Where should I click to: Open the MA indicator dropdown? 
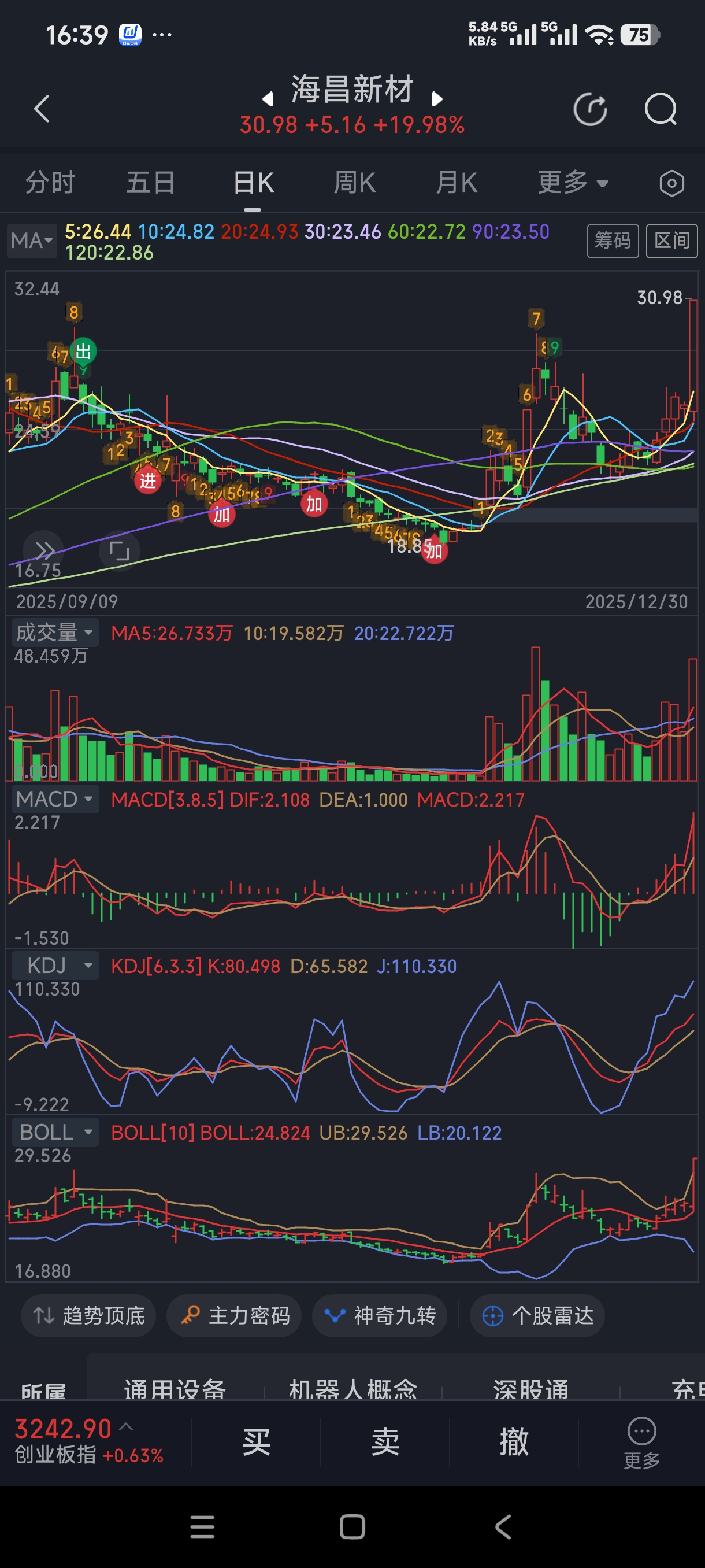point(32,241)
